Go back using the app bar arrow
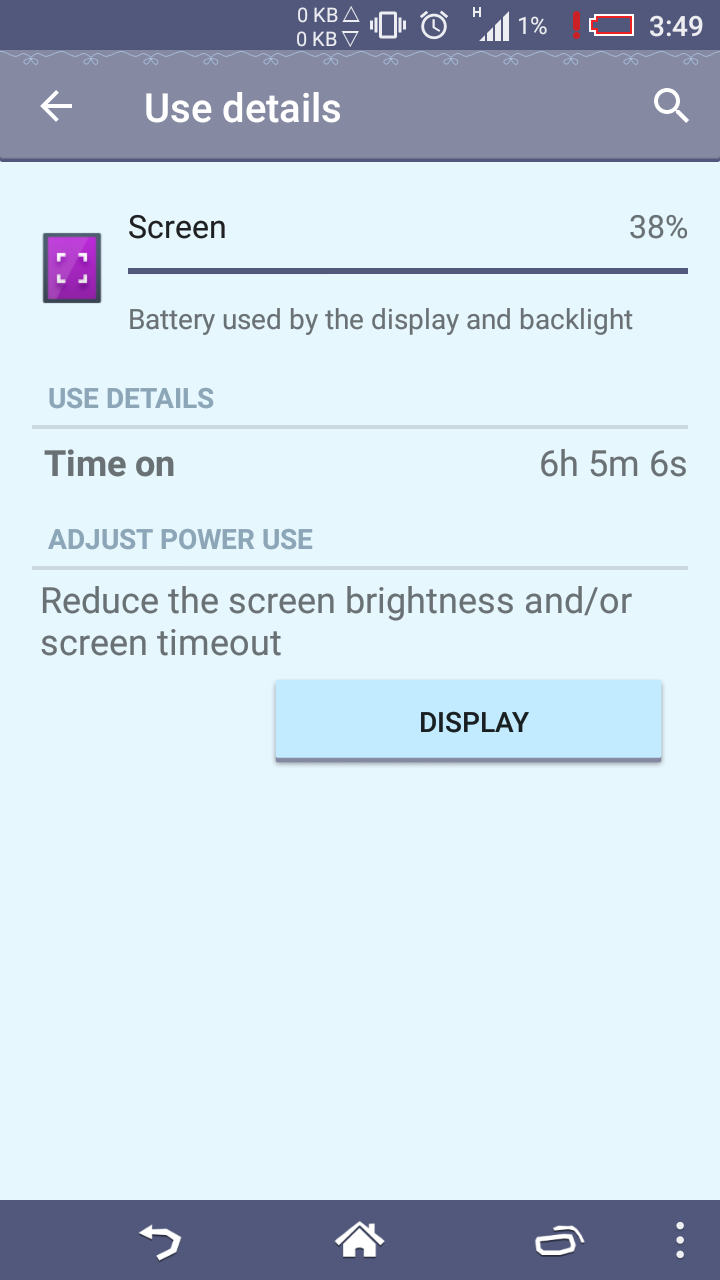The width and height of the screenshot is (720, 1280). point(57,107)
